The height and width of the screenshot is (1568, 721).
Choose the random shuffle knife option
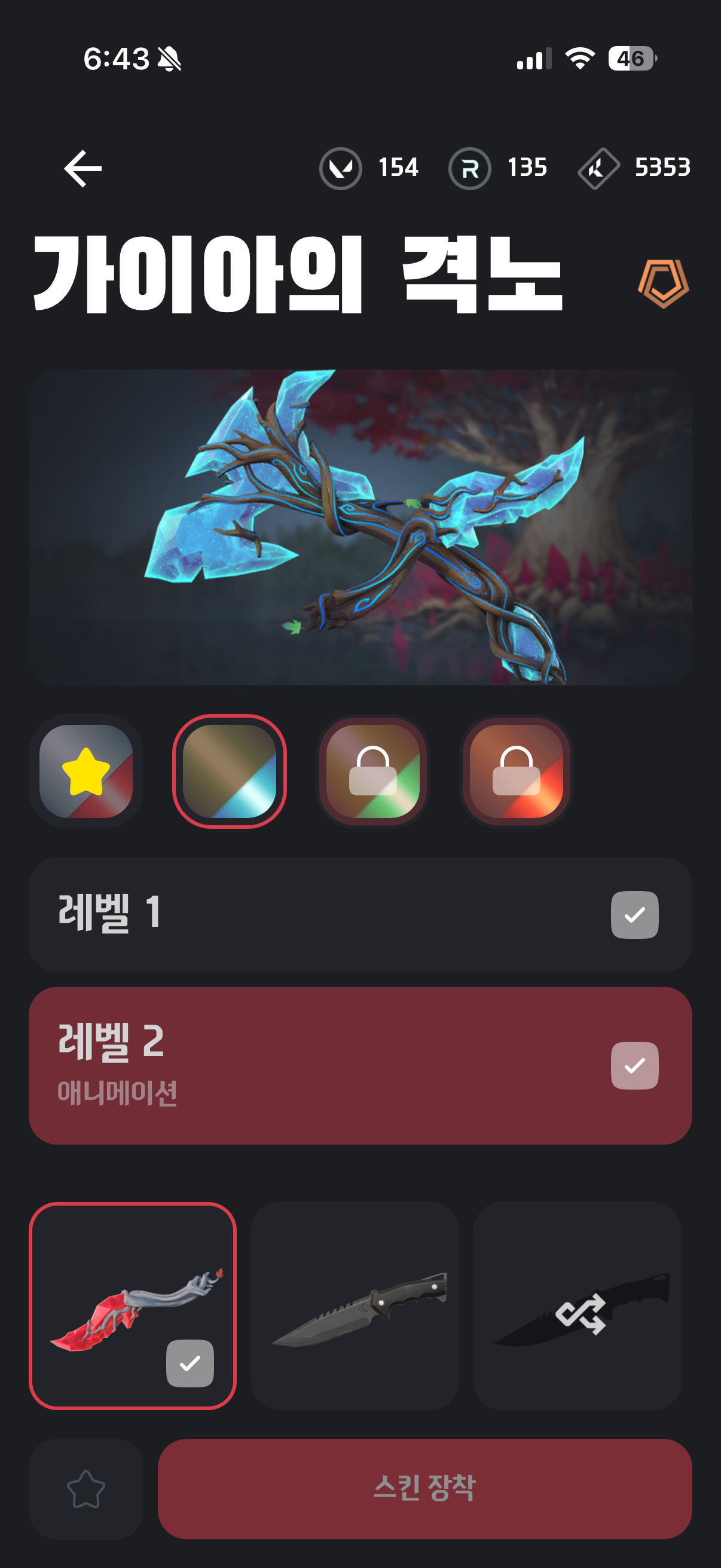coord(577,1305)
